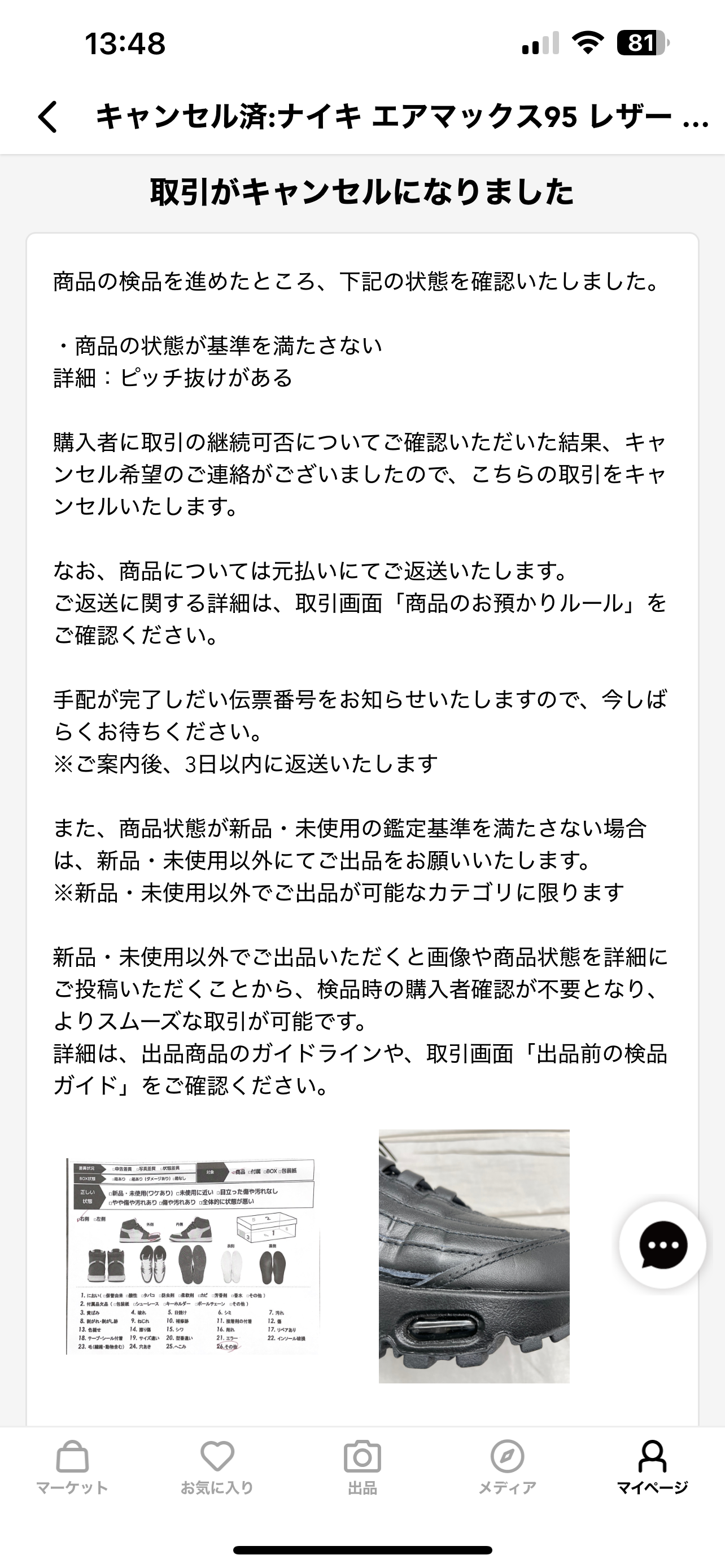The image size is (725, 1568).
Task: Switch to the メディア tab
Action: 507,1468
